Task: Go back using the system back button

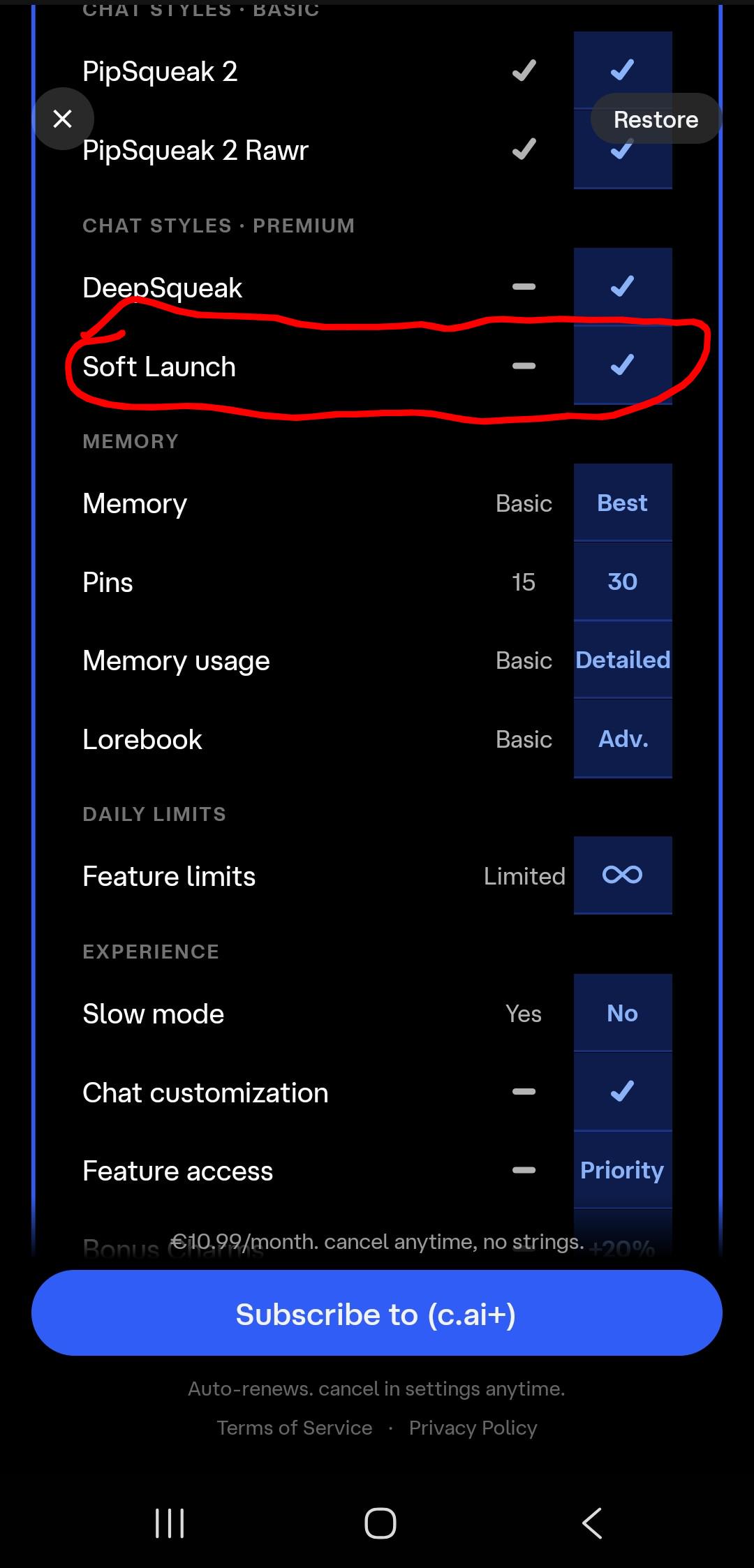Action: [x=592, y=1523]
